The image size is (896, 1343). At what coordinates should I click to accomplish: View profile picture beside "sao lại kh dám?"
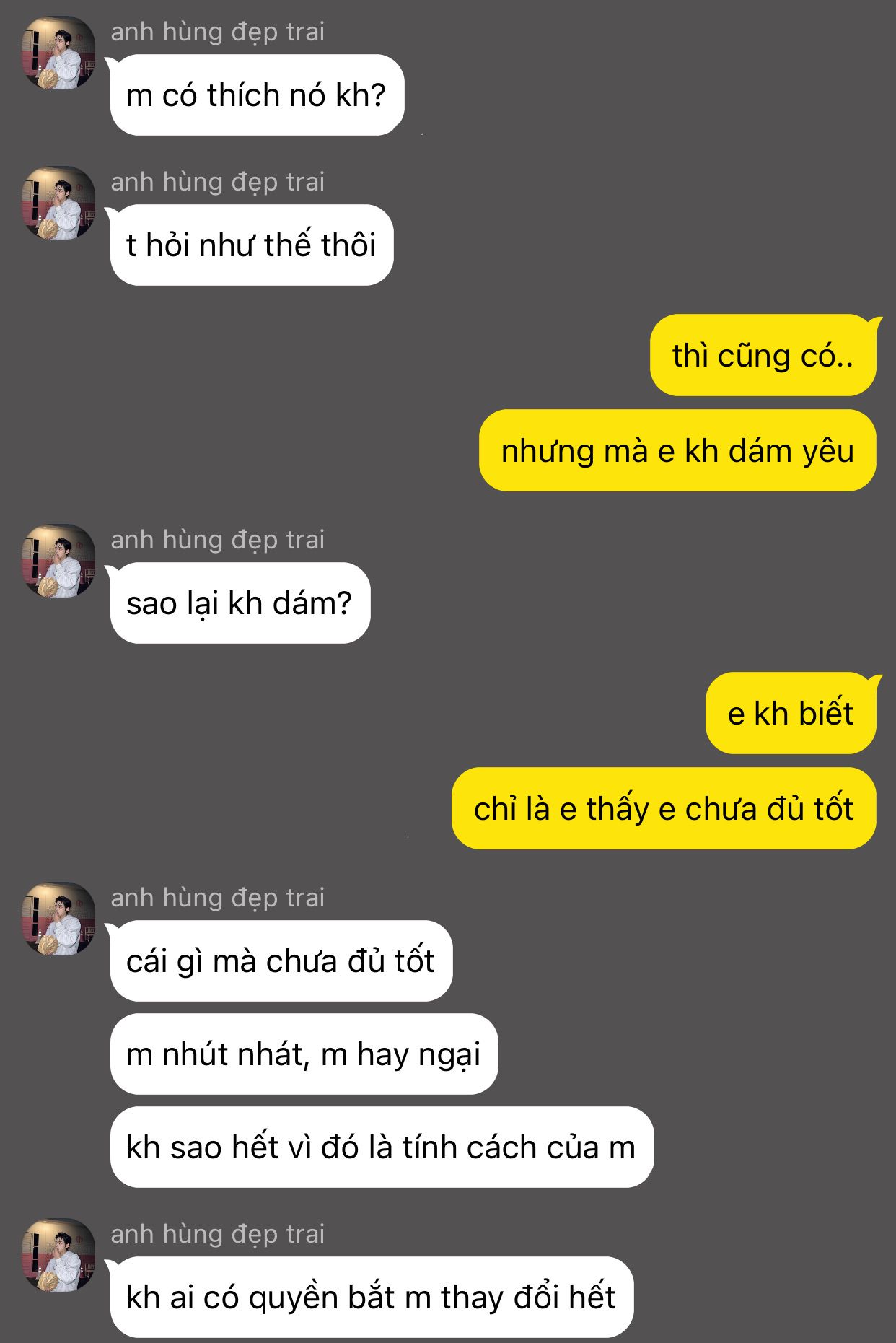click(58, 561)
